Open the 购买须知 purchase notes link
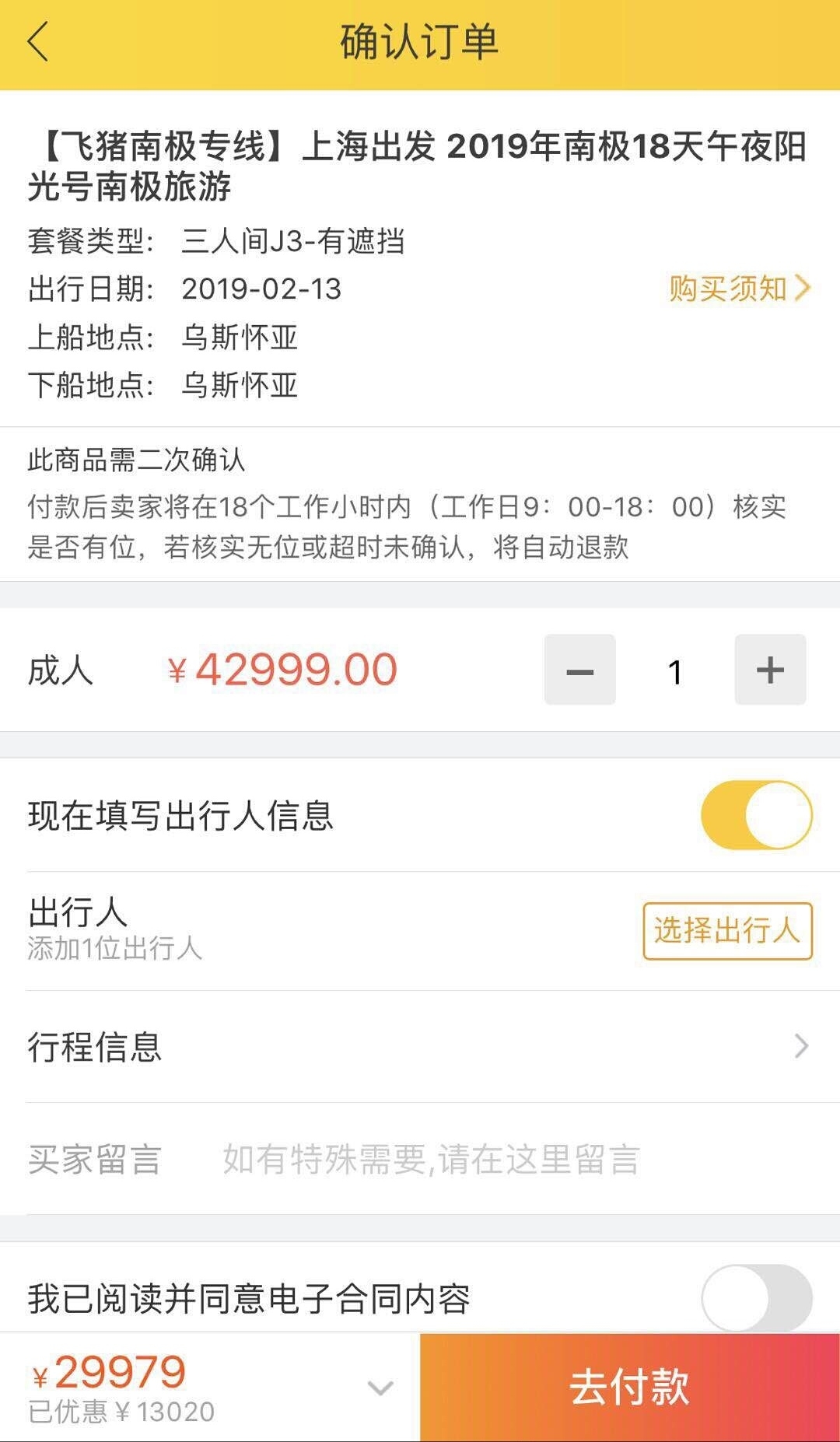Screen dimensions: 840x1442 (739, 289)
